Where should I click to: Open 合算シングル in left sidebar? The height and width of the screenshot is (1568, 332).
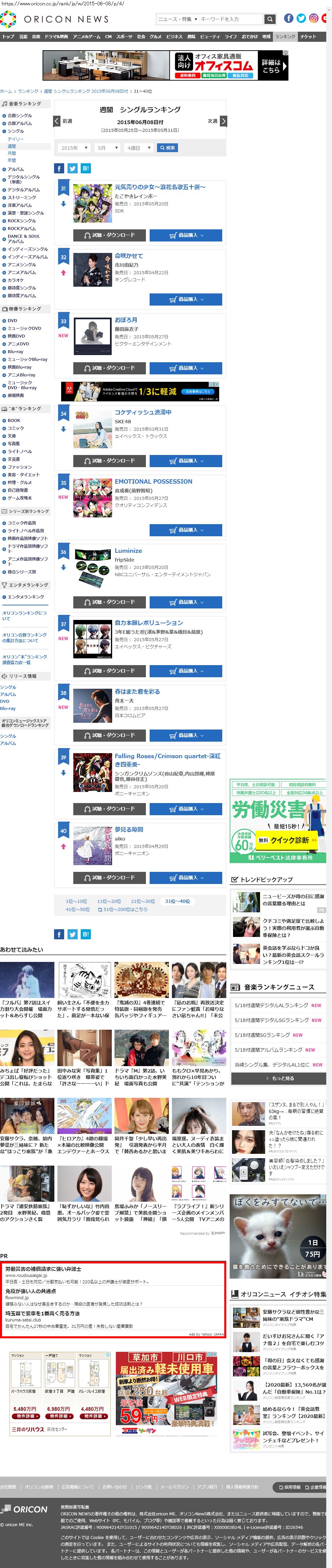(x=20, y=116)
